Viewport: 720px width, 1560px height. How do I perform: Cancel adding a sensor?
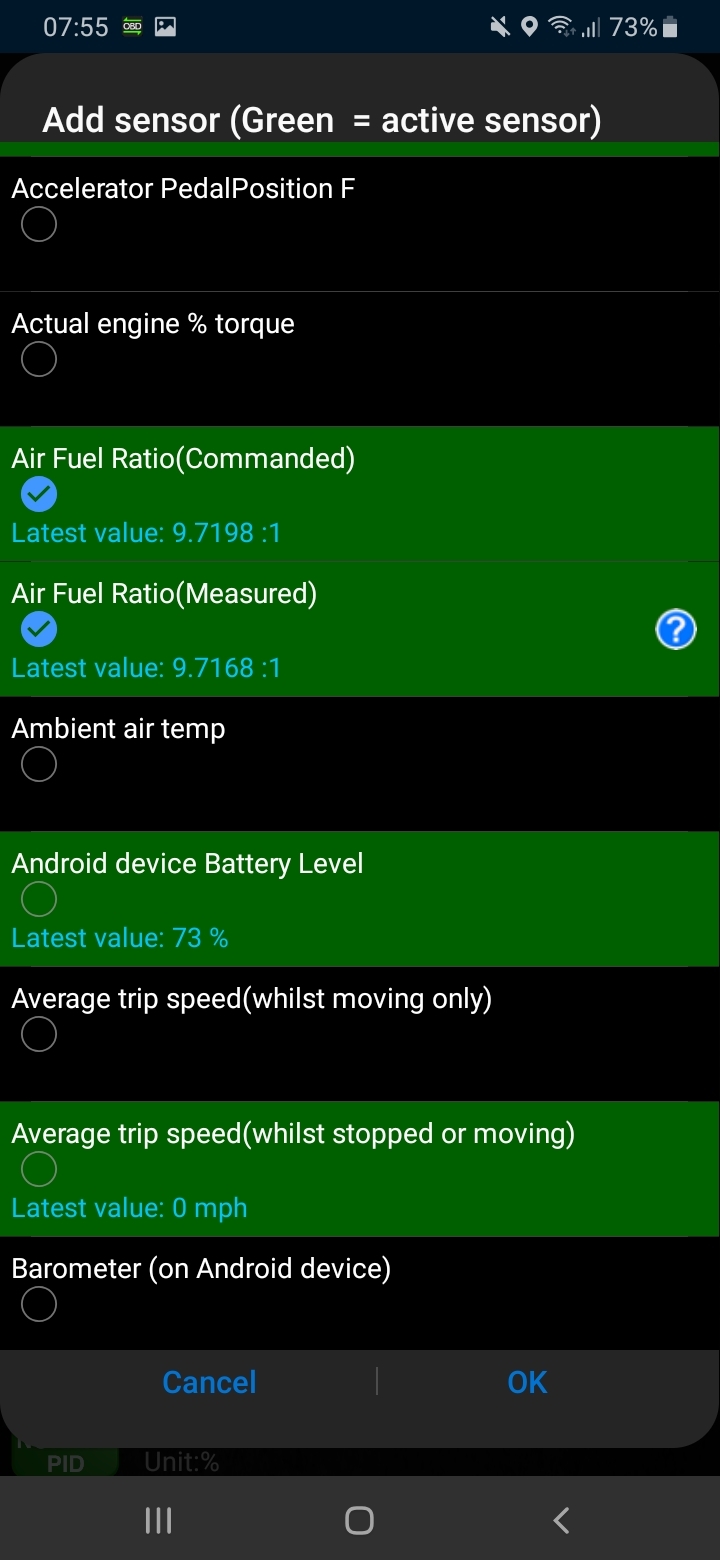(209, 1382)
